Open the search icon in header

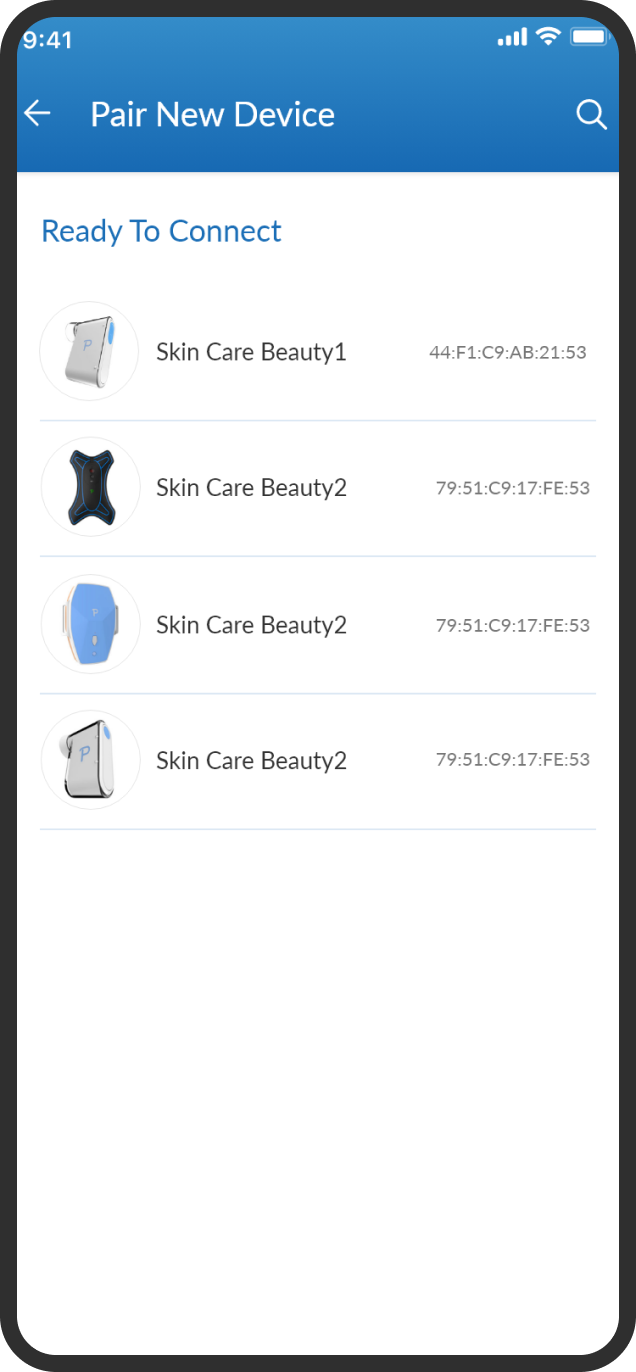[592, 115]
